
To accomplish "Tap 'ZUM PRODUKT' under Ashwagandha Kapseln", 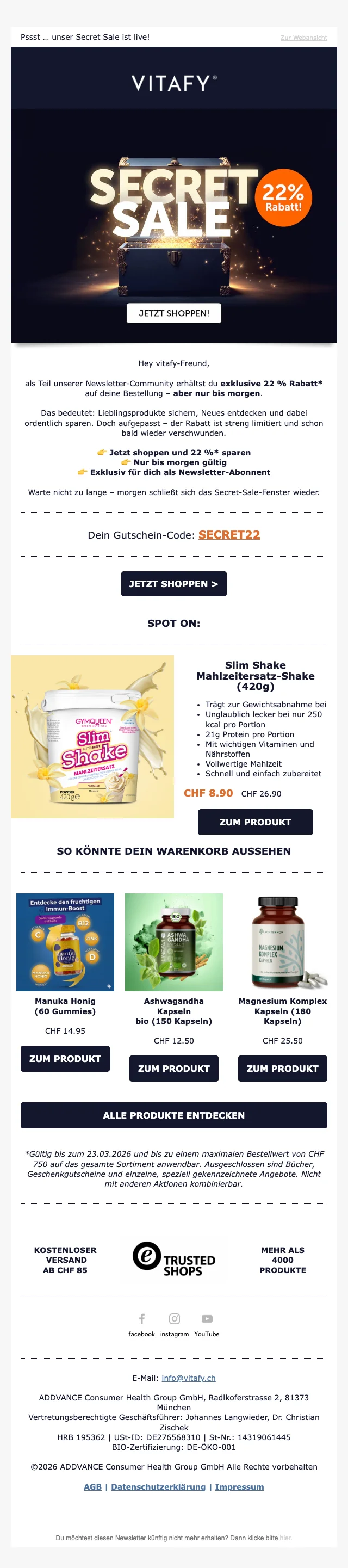I will click(173, 1068).
